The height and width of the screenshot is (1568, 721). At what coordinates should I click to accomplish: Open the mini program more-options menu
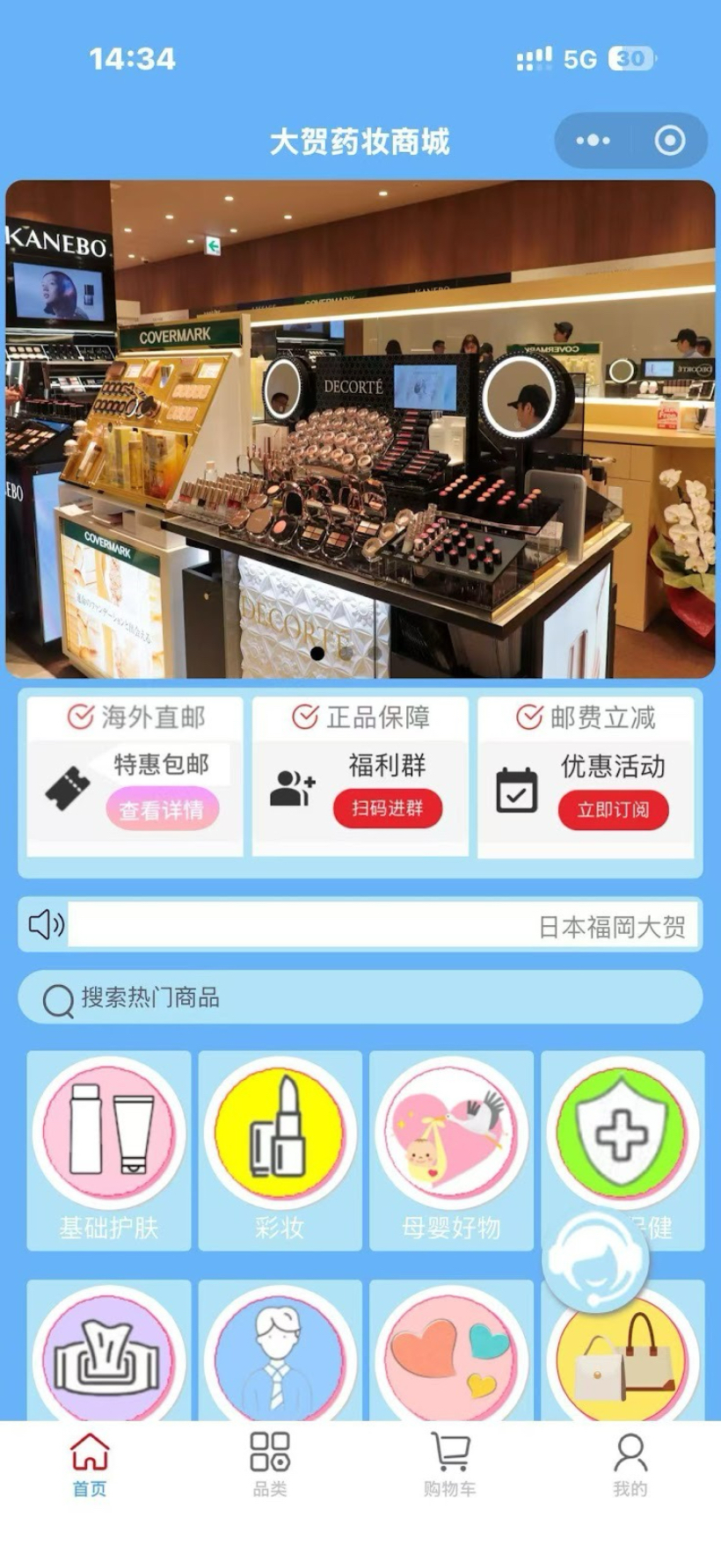(x=593, y=141)
